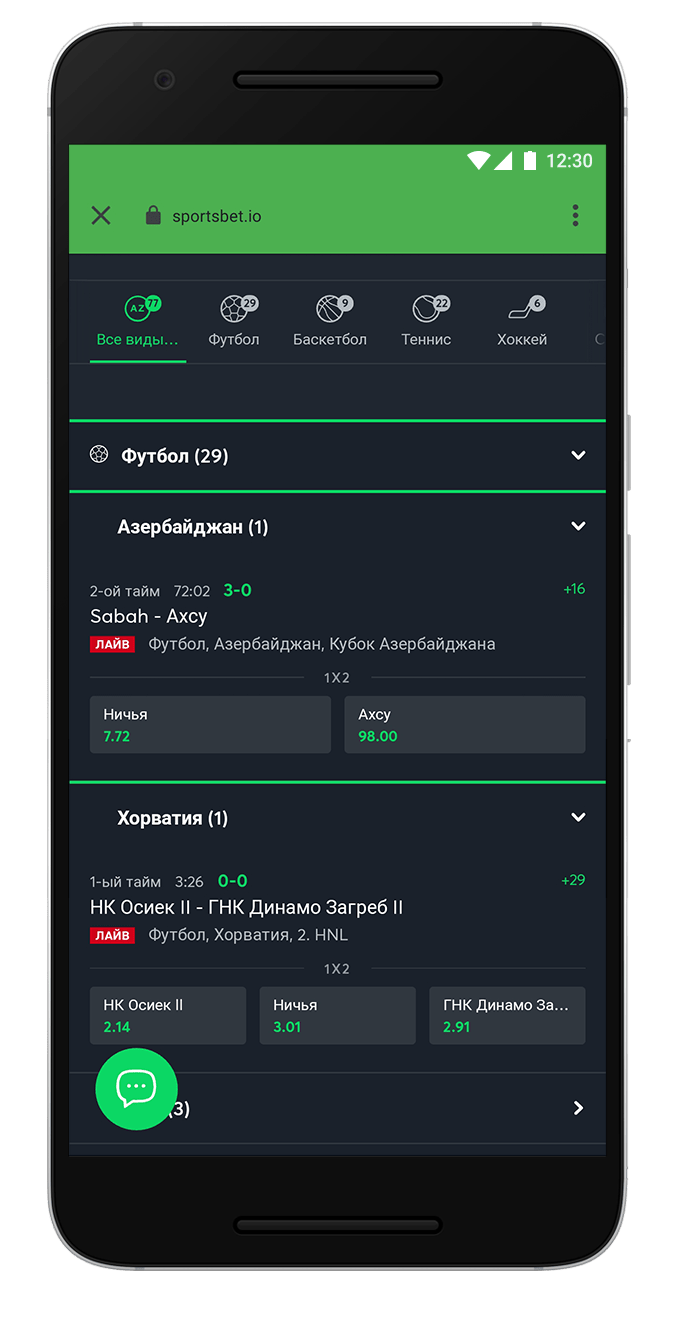Image resolution: width=678 pixels, height=1317 pixels.
Task: Close the browser tab with the X
Action: (x=101, y=215)
